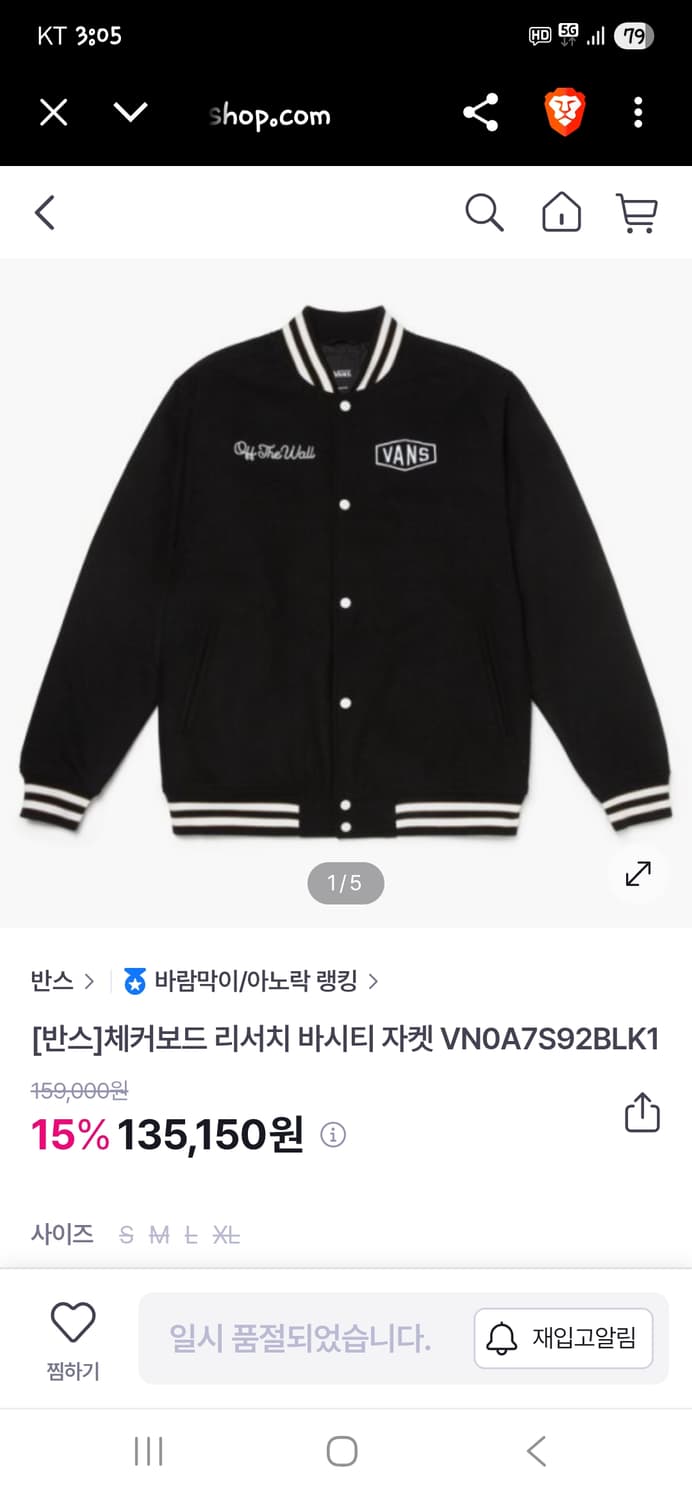
Task: Go to the shop home page
Action: pos(561,213)
